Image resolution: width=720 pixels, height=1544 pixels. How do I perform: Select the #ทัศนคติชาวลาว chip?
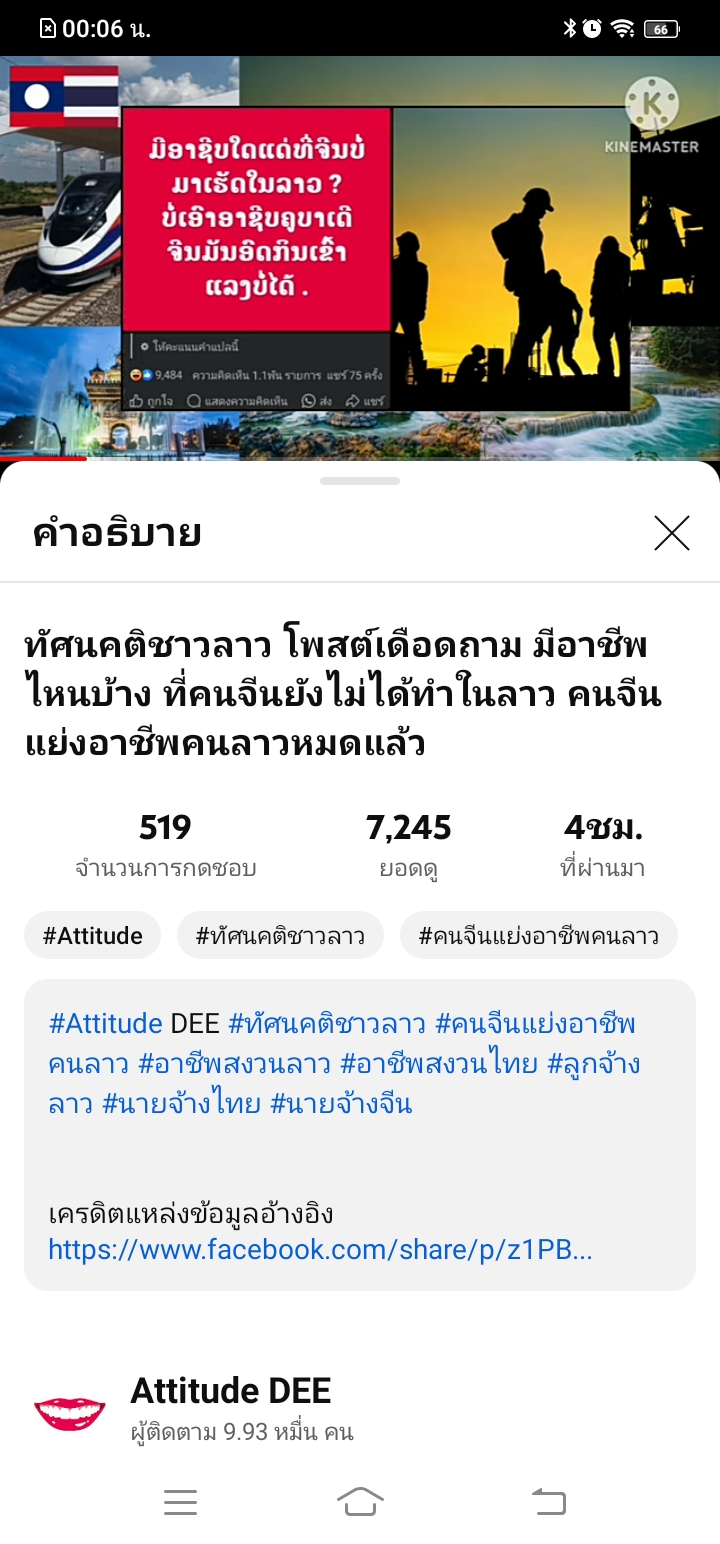pyautogui.click(x=280, y=936)
